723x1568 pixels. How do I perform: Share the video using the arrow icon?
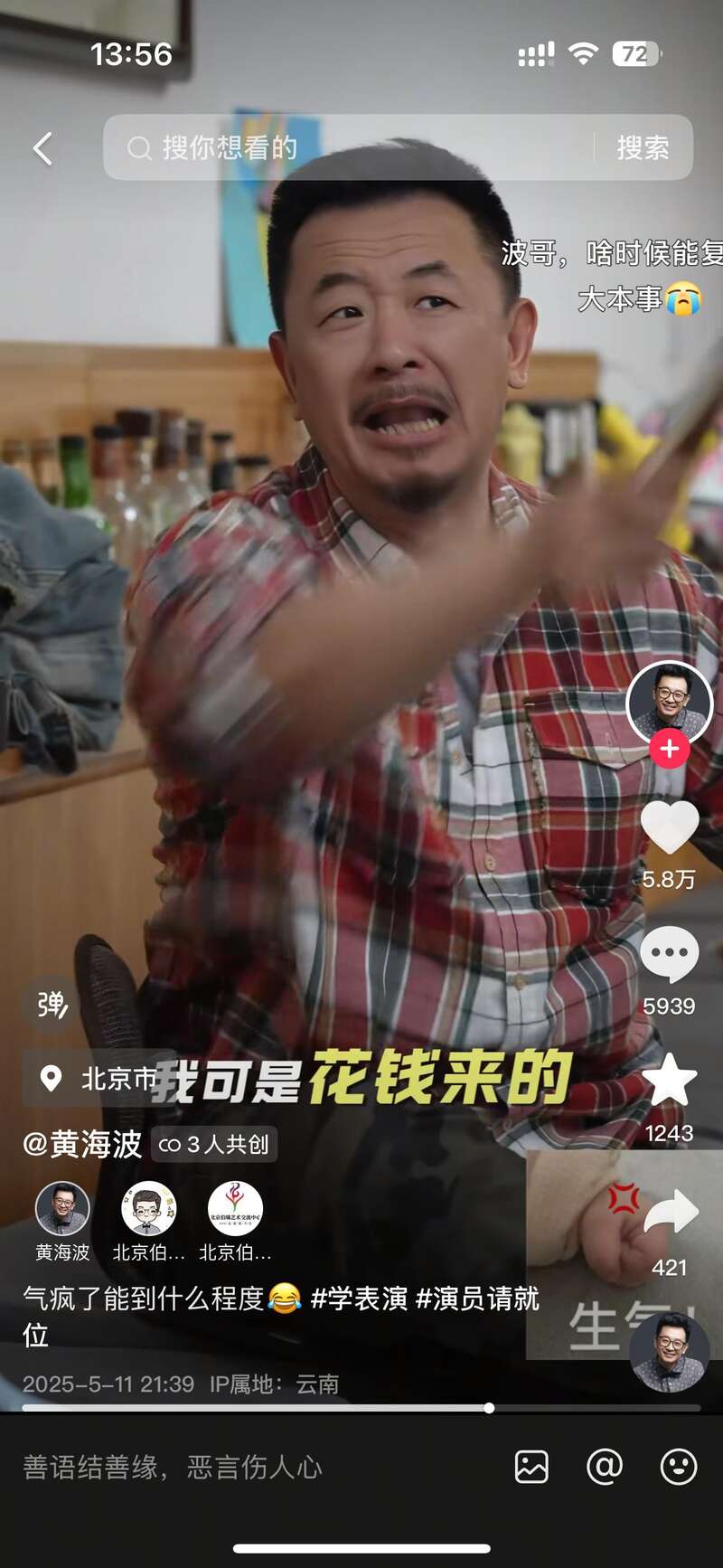[x=670, y=1214]
